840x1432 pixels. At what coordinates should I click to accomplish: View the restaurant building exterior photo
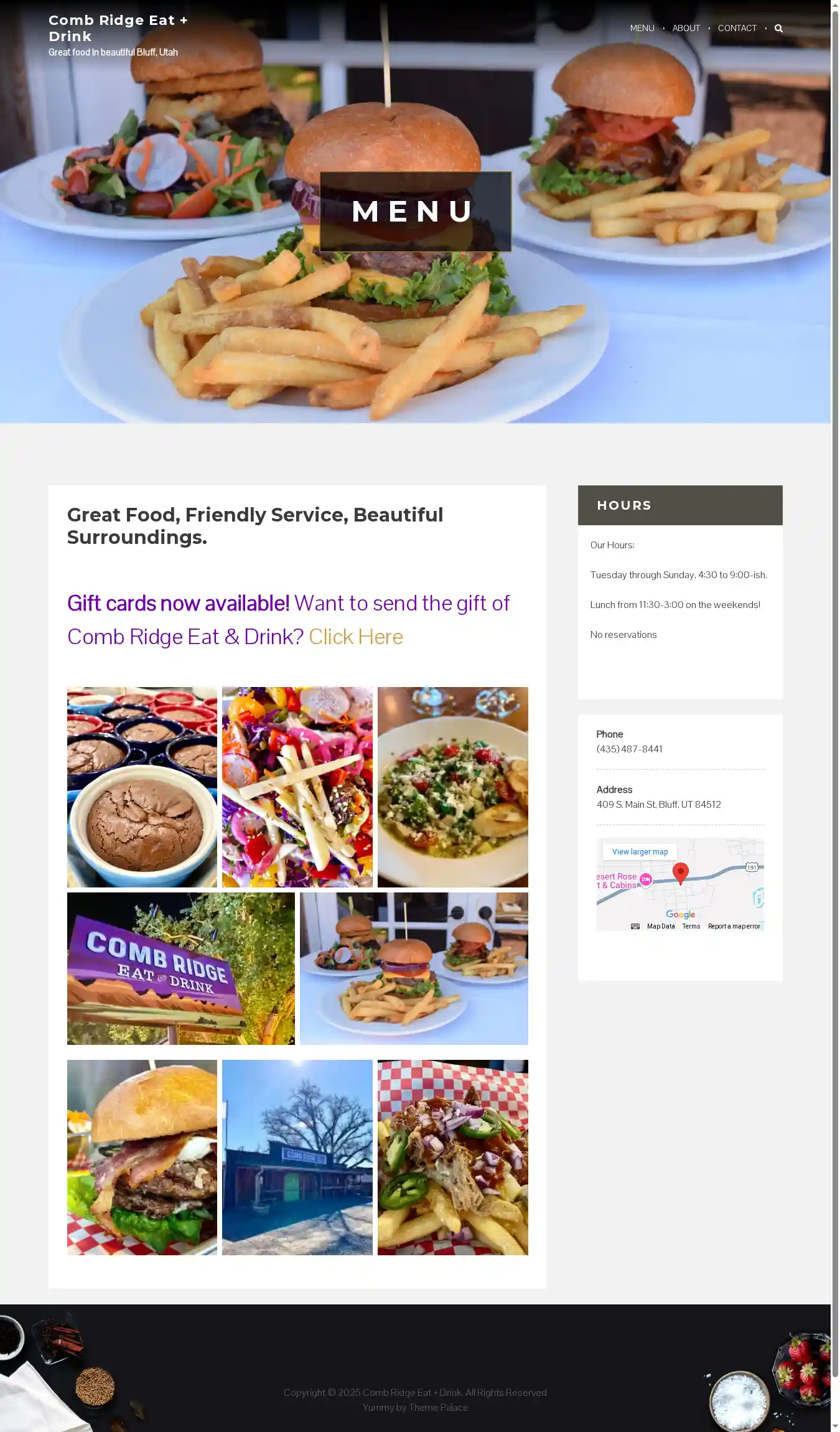tap(297, 1157)
